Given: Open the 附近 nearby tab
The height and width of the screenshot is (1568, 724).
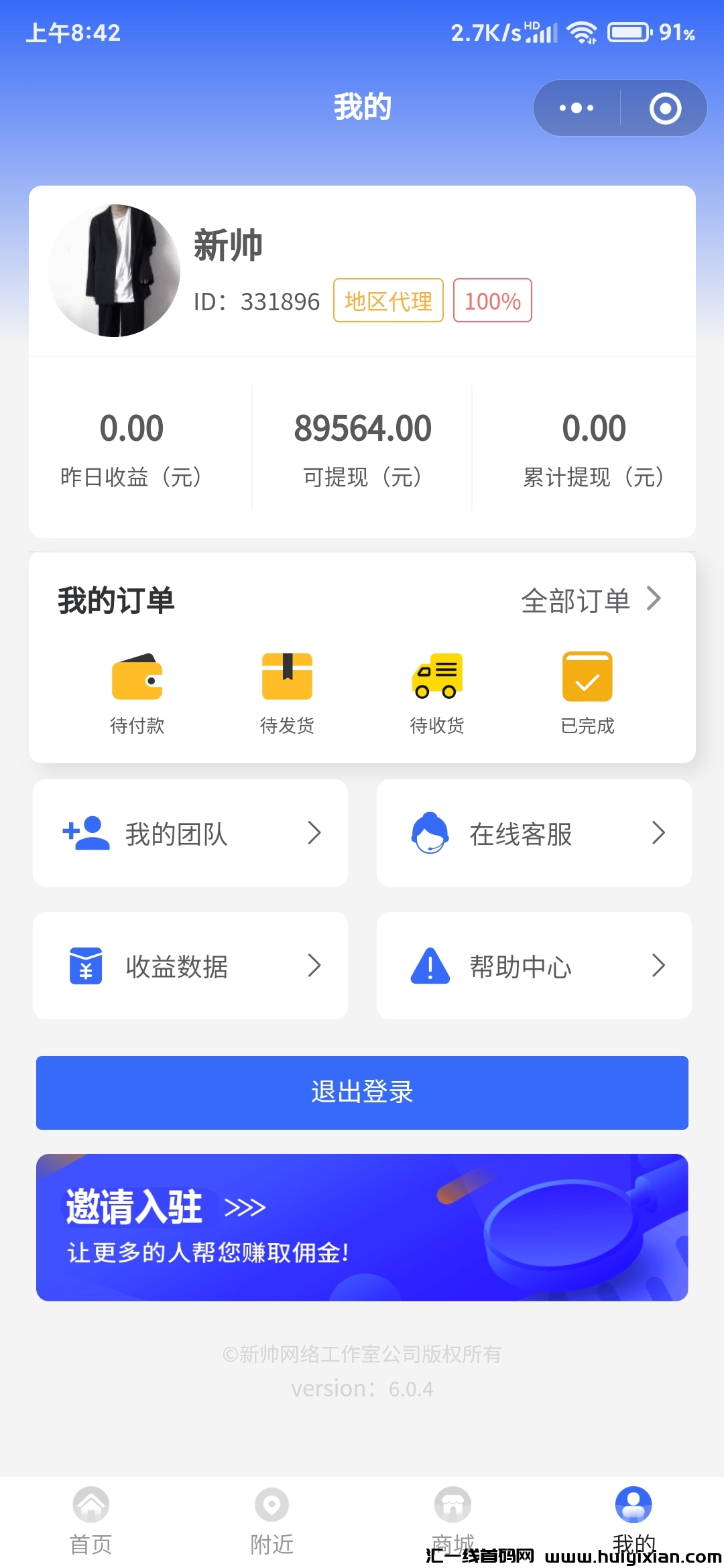Looking at the screenshot, I should 271,1518.
